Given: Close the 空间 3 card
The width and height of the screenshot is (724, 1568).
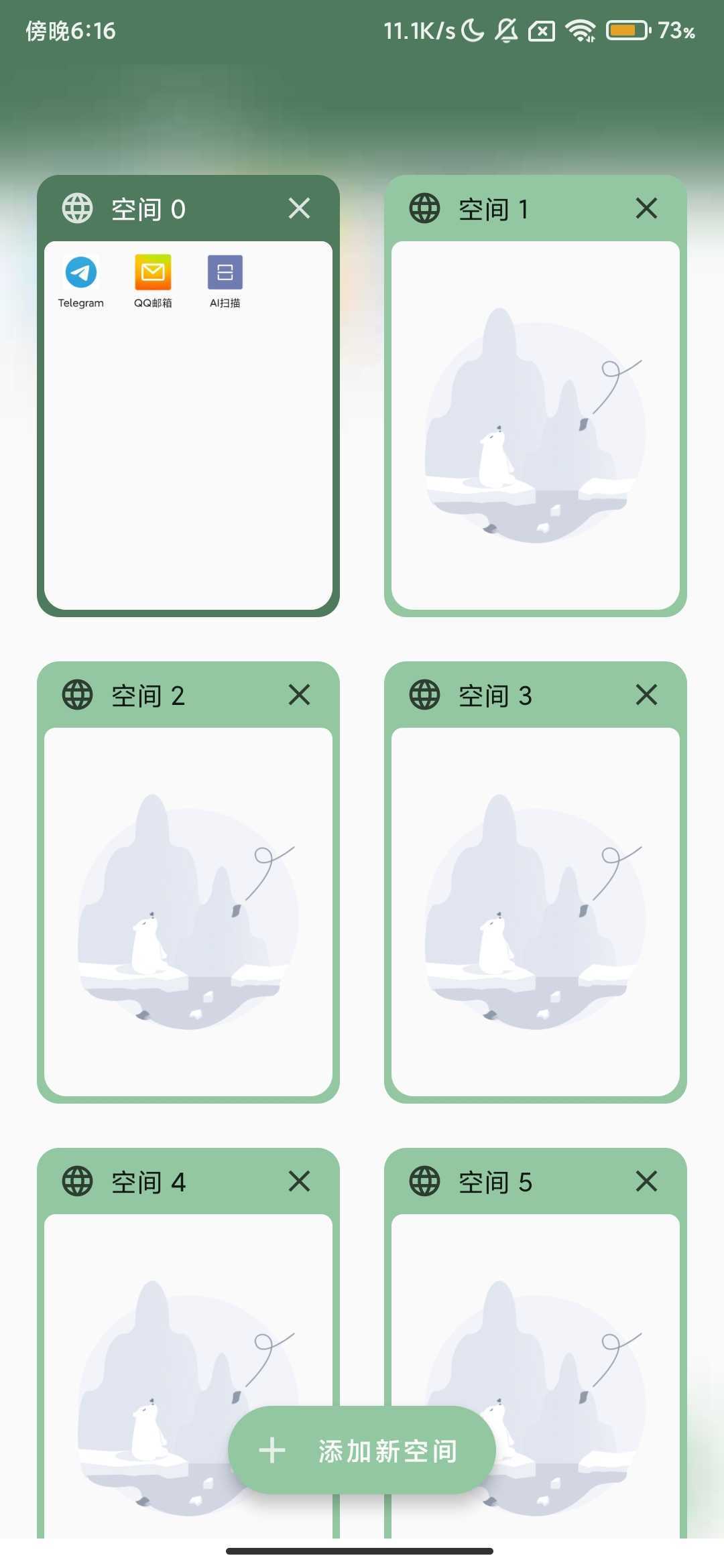Looking at the screenshot, I should [x=646, y=695].
